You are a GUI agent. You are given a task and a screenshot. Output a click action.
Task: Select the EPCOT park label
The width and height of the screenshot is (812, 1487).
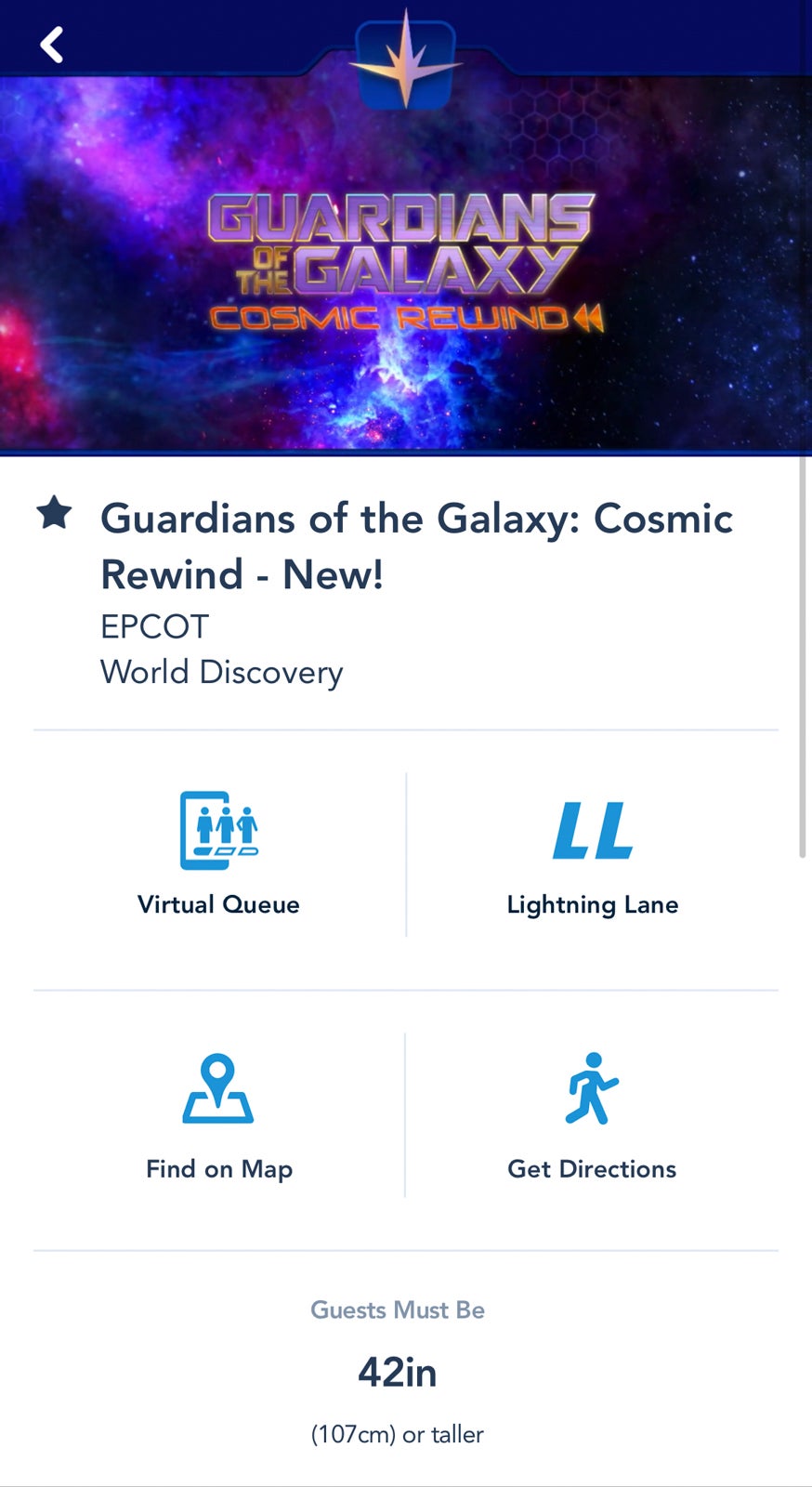(153, 626)
